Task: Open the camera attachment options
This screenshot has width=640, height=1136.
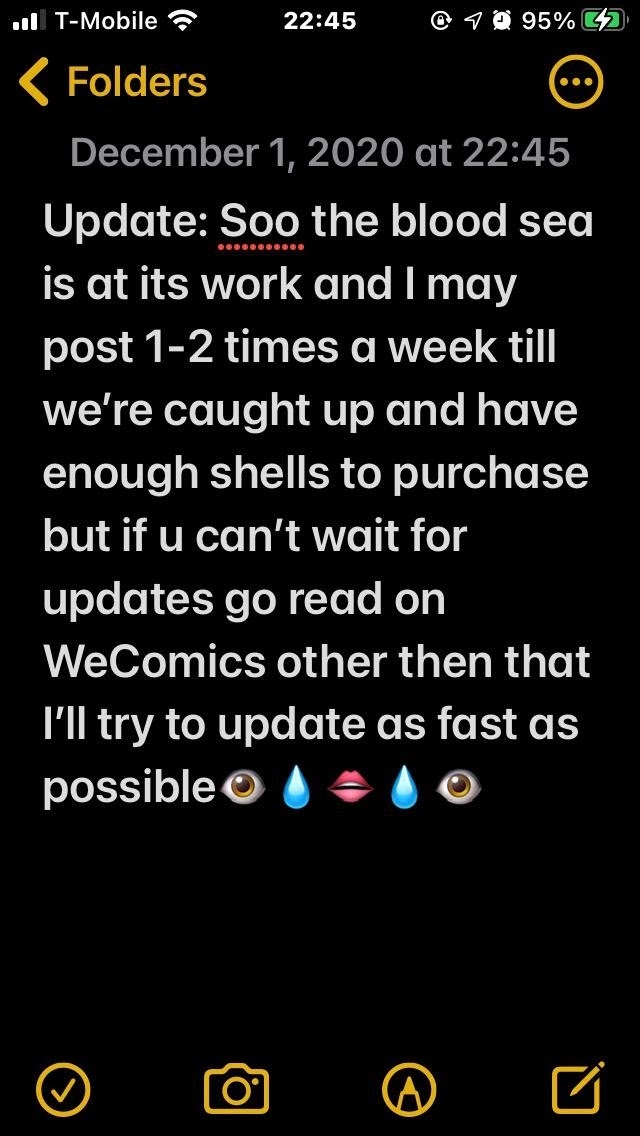Action: (236, 1088)
